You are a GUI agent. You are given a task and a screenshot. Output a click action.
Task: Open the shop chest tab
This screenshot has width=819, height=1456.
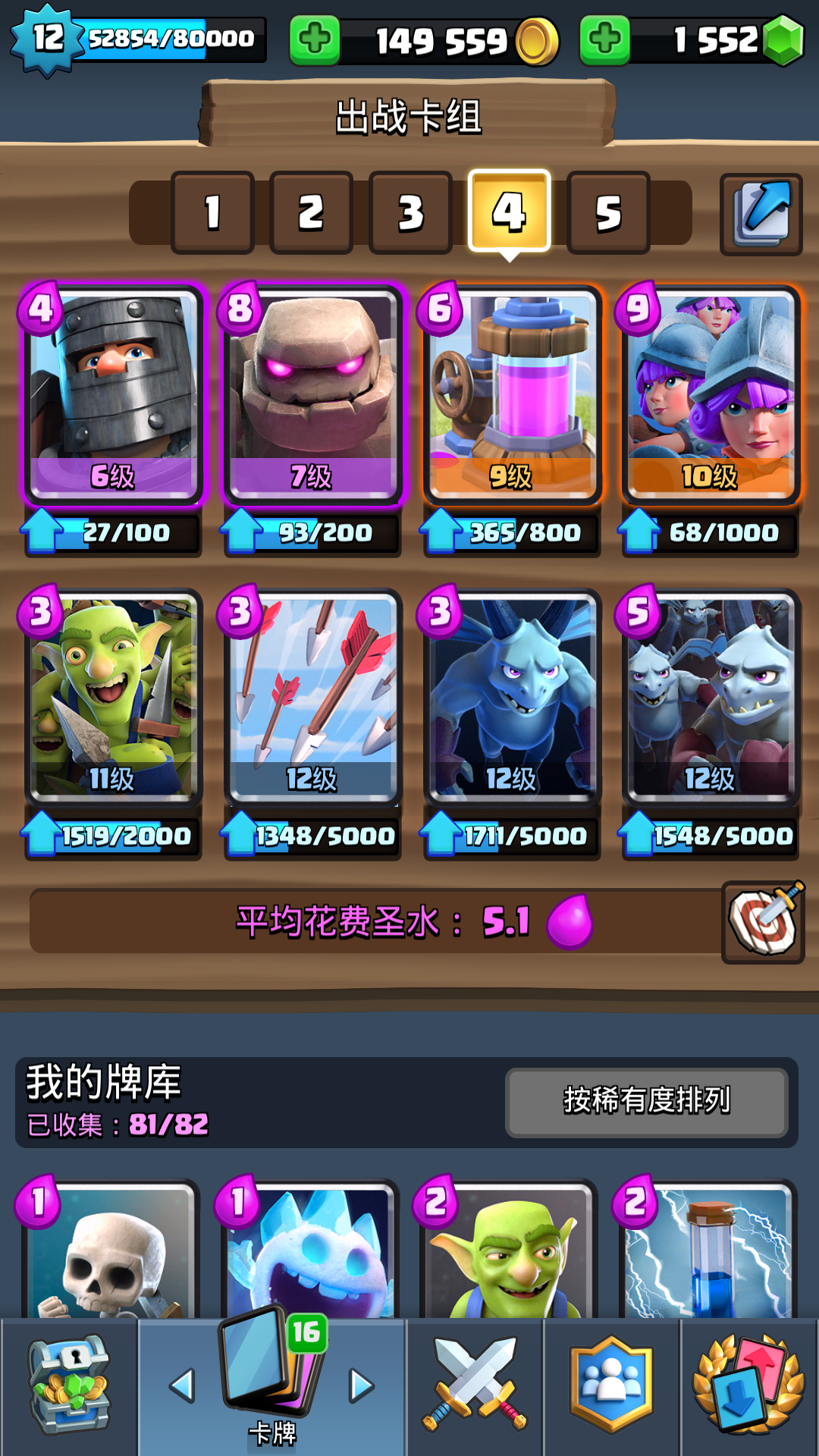pos(68,1386)
